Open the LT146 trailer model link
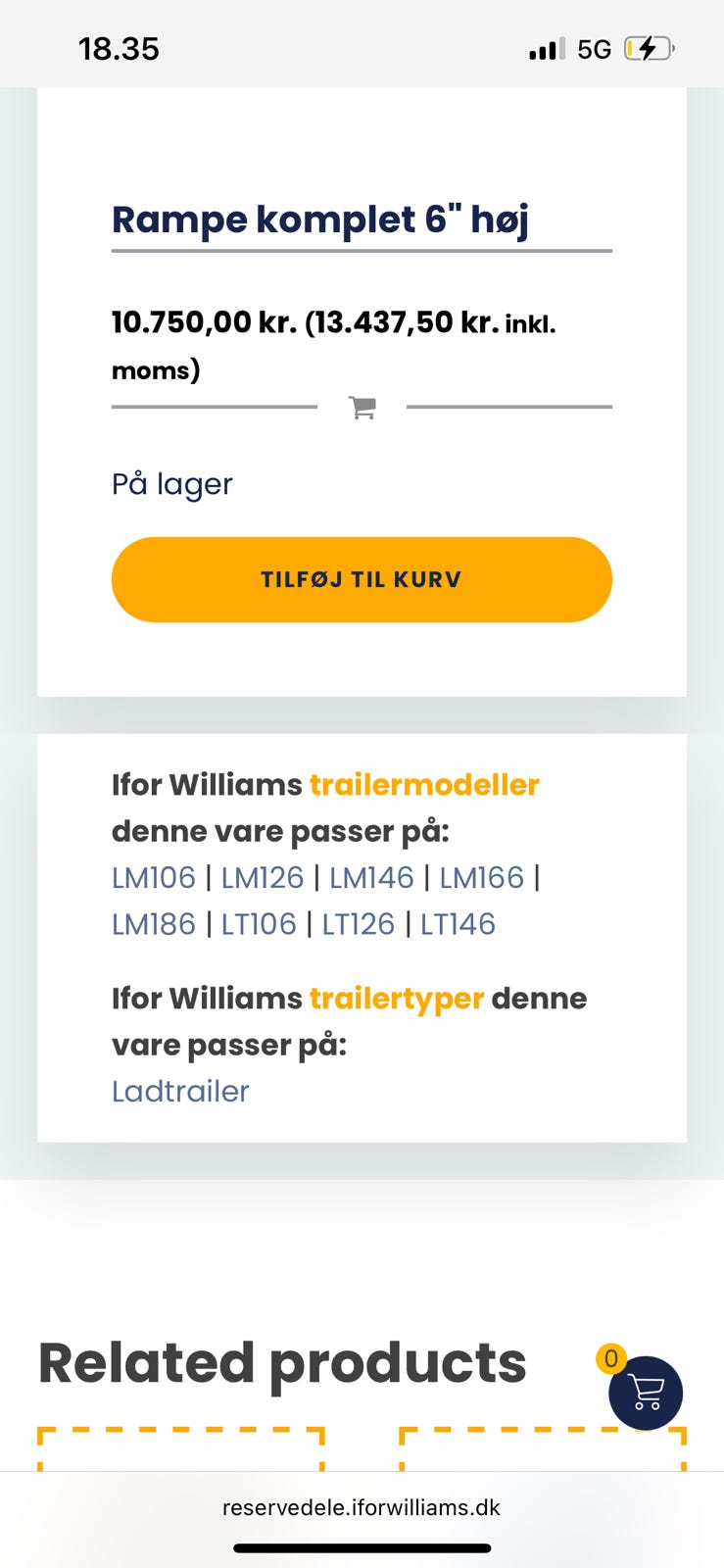 click(459, 924)
